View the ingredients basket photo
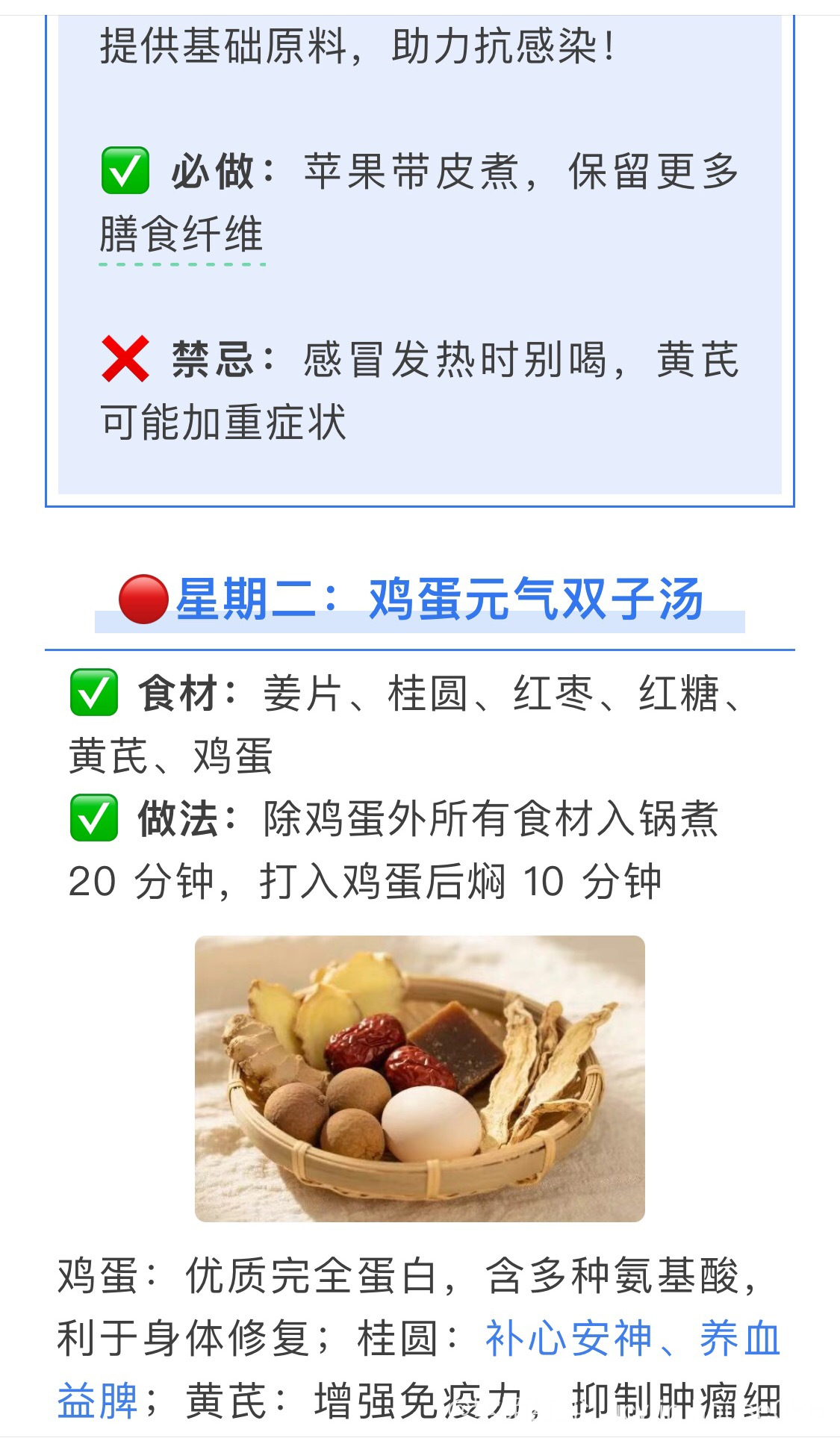 (x=420, y=1079)
